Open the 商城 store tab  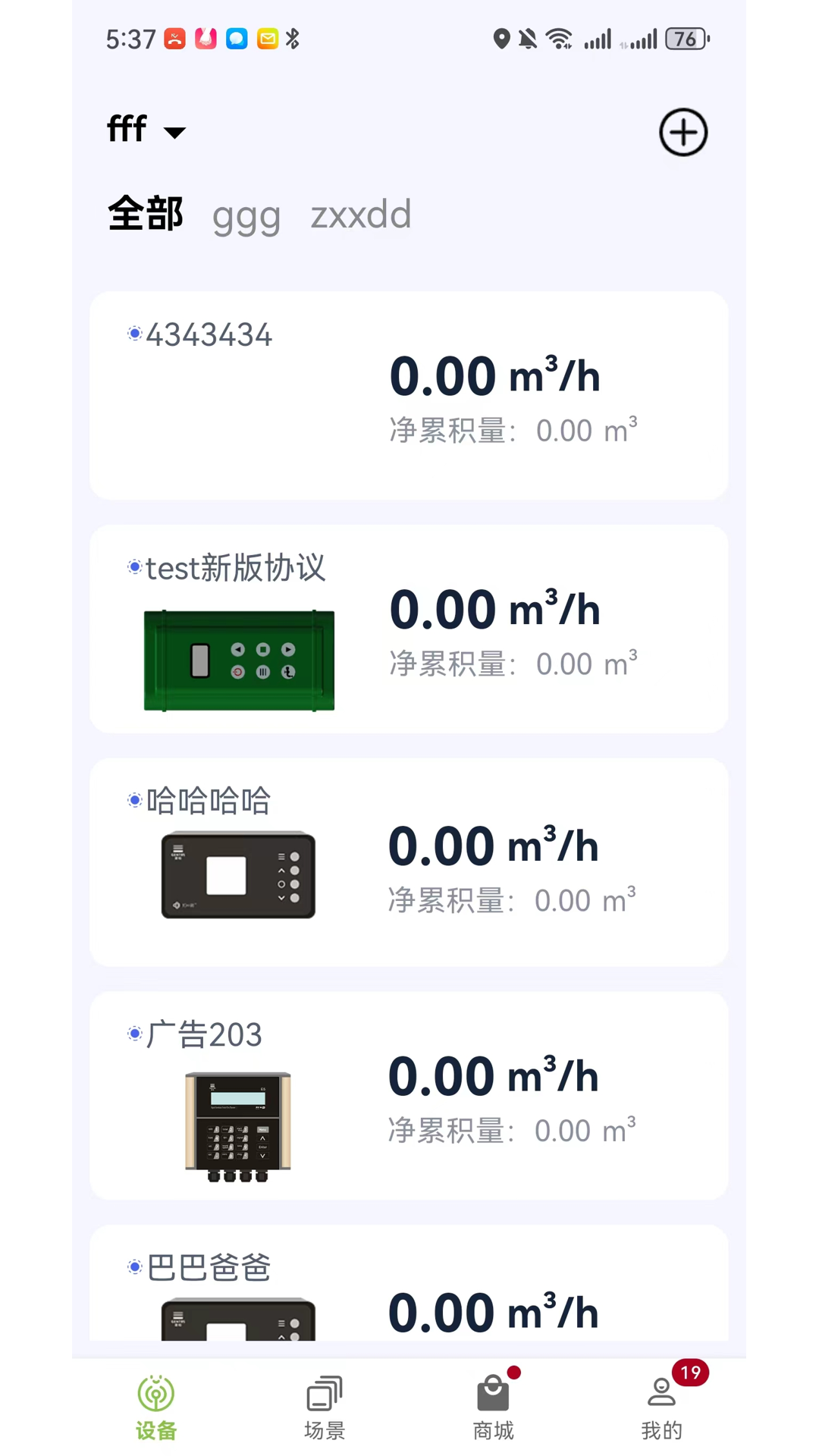tap(493, 1407)
